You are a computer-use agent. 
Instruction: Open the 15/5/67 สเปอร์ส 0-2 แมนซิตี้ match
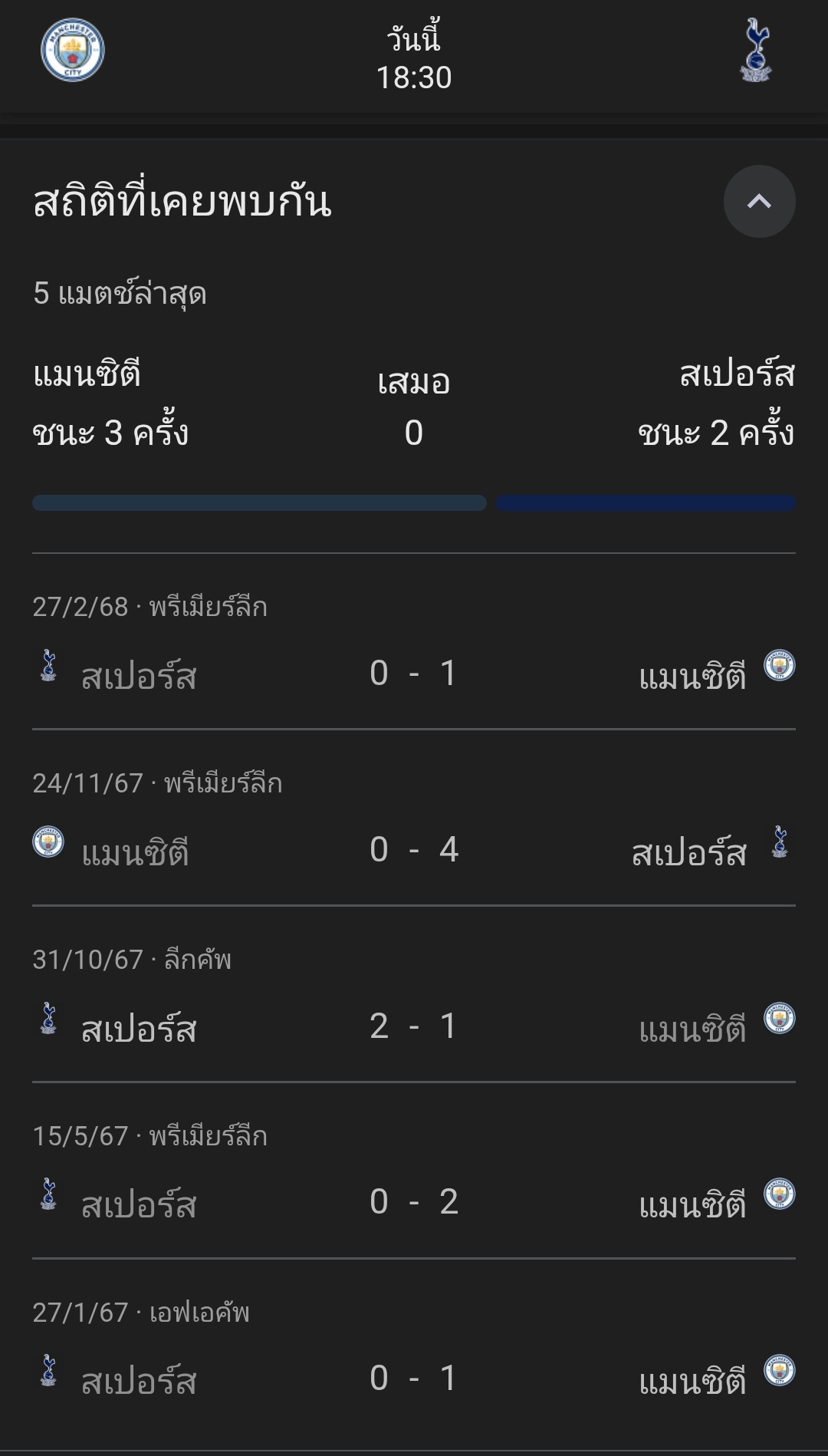click(x=414, y=1171)
